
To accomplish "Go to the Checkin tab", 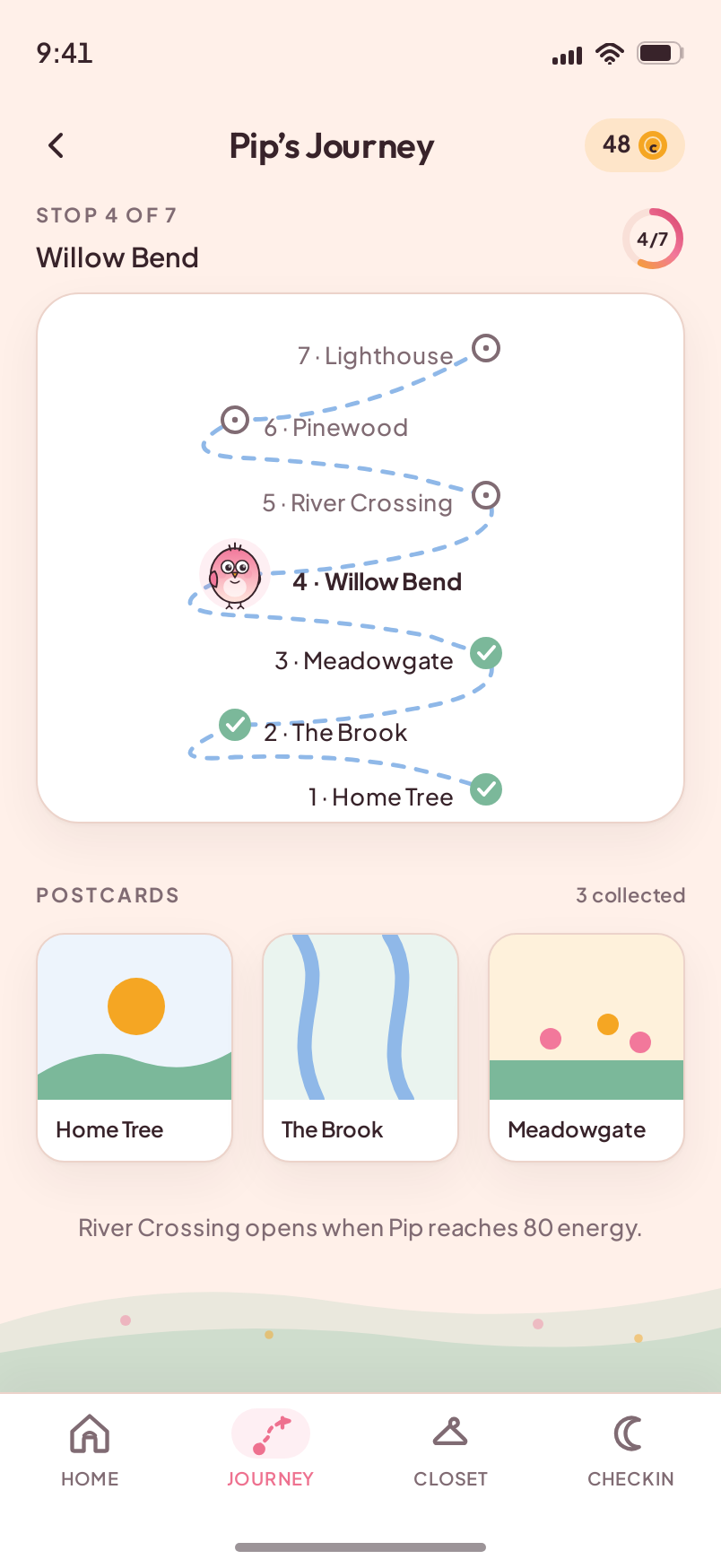I will click(630, 1450).
